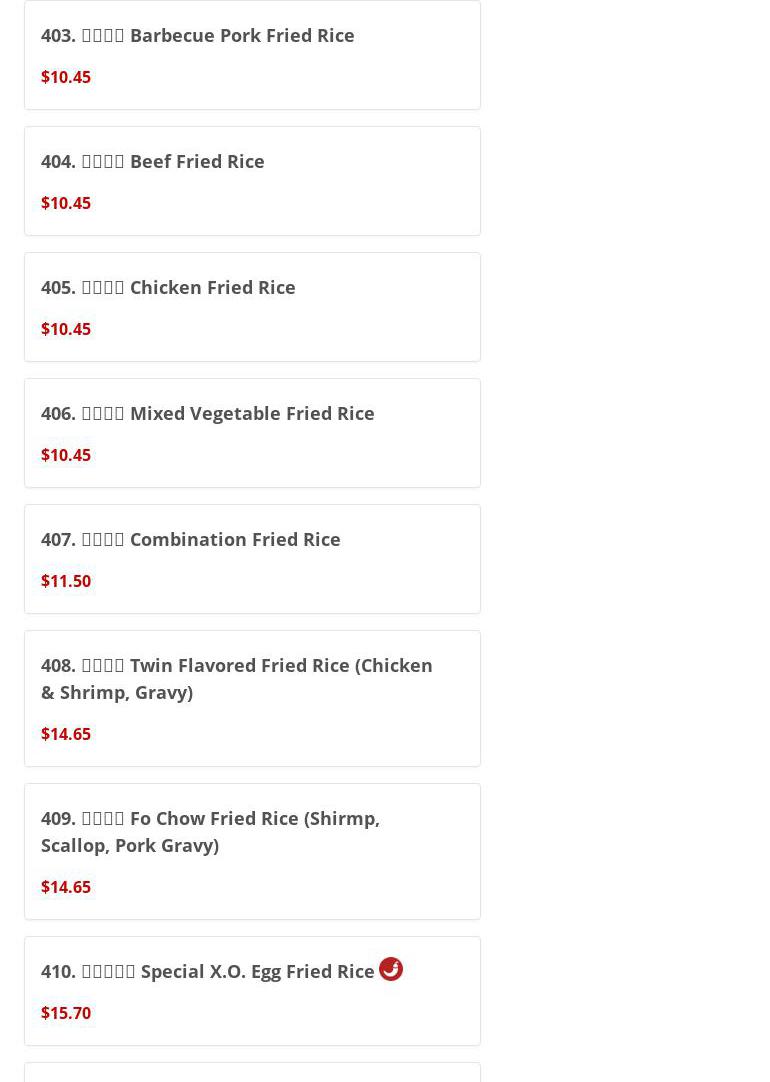The width and height of the screenshot is (770, 1082).
Task: Select 407 Combination Fried Rice
Action: (191, 540)
